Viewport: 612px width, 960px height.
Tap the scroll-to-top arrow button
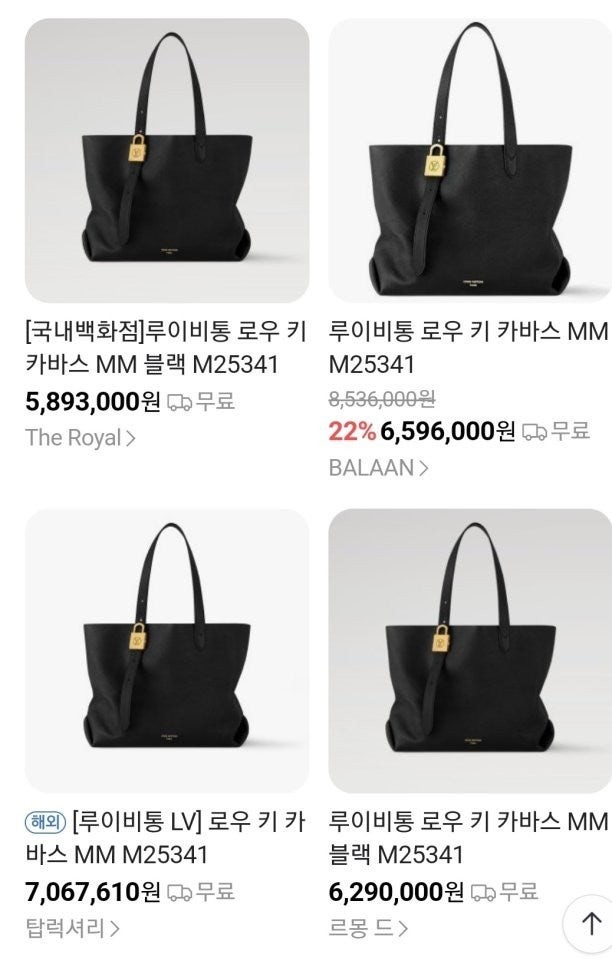pos(590,923)
